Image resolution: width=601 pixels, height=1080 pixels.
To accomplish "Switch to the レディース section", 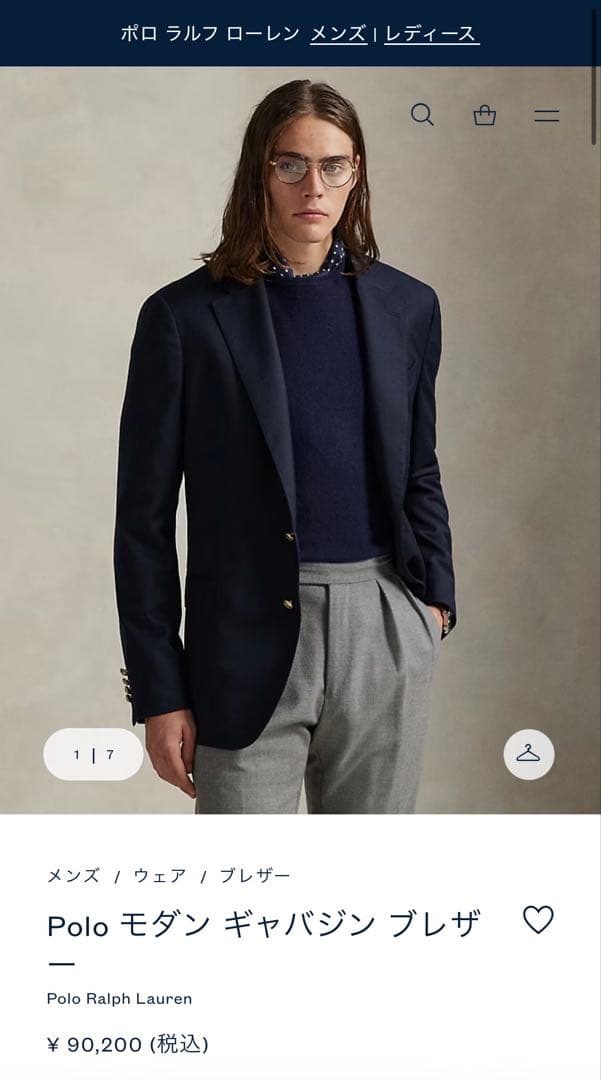I will [x=431, y=33].
